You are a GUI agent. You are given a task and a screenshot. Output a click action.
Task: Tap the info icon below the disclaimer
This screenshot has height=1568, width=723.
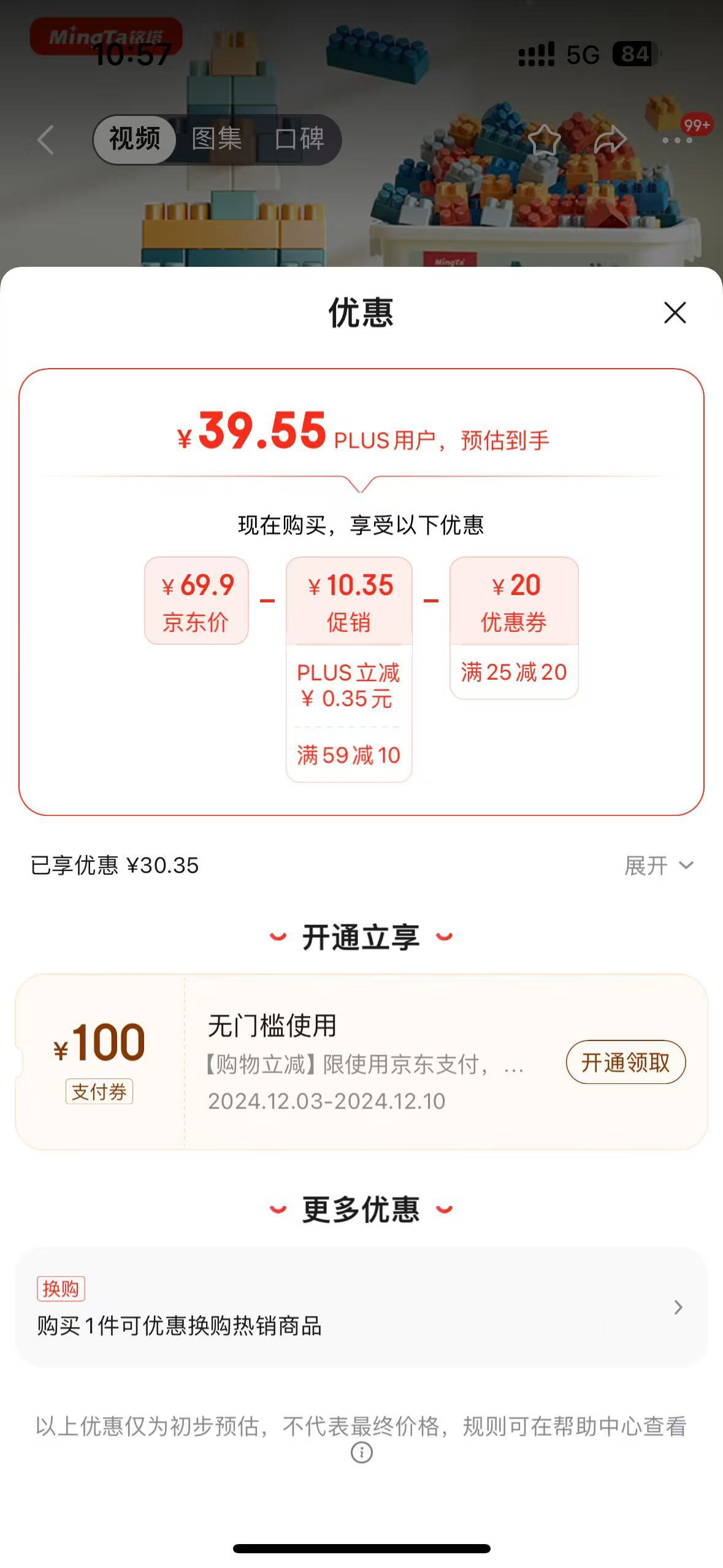coord(361,1452)
